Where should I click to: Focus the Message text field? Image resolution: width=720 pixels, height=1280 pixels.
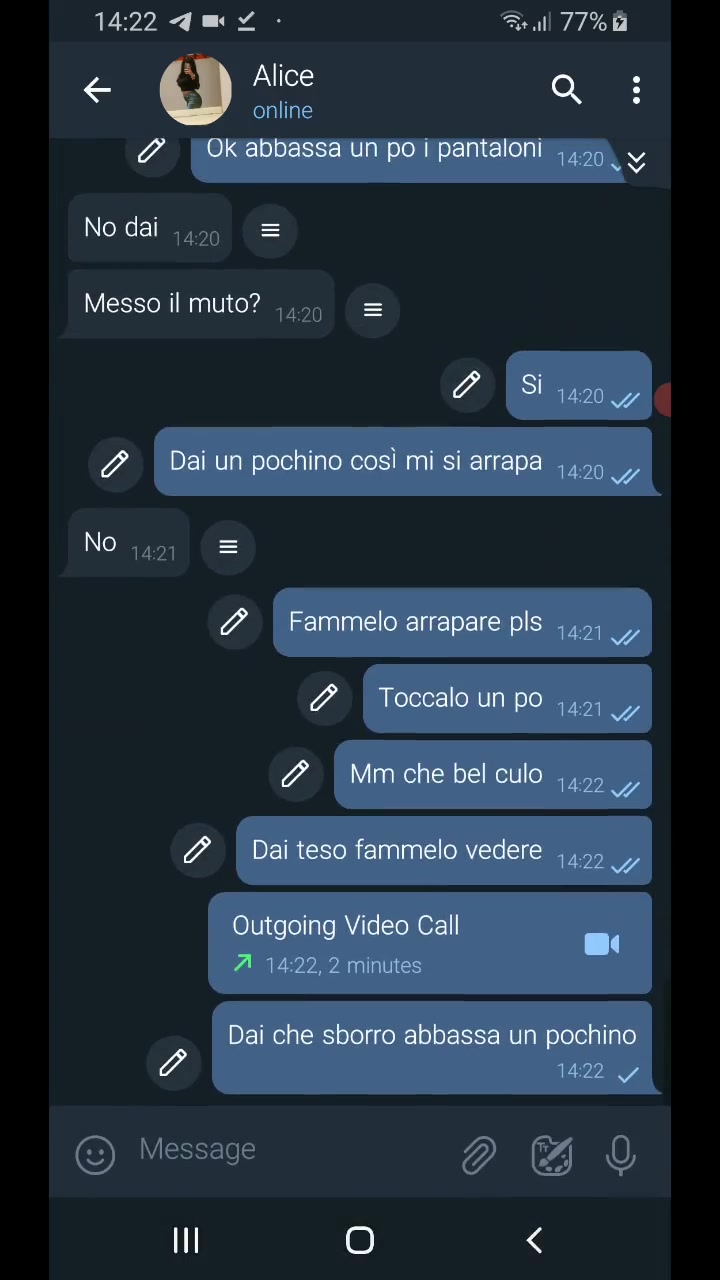[x=290, y=1150]
